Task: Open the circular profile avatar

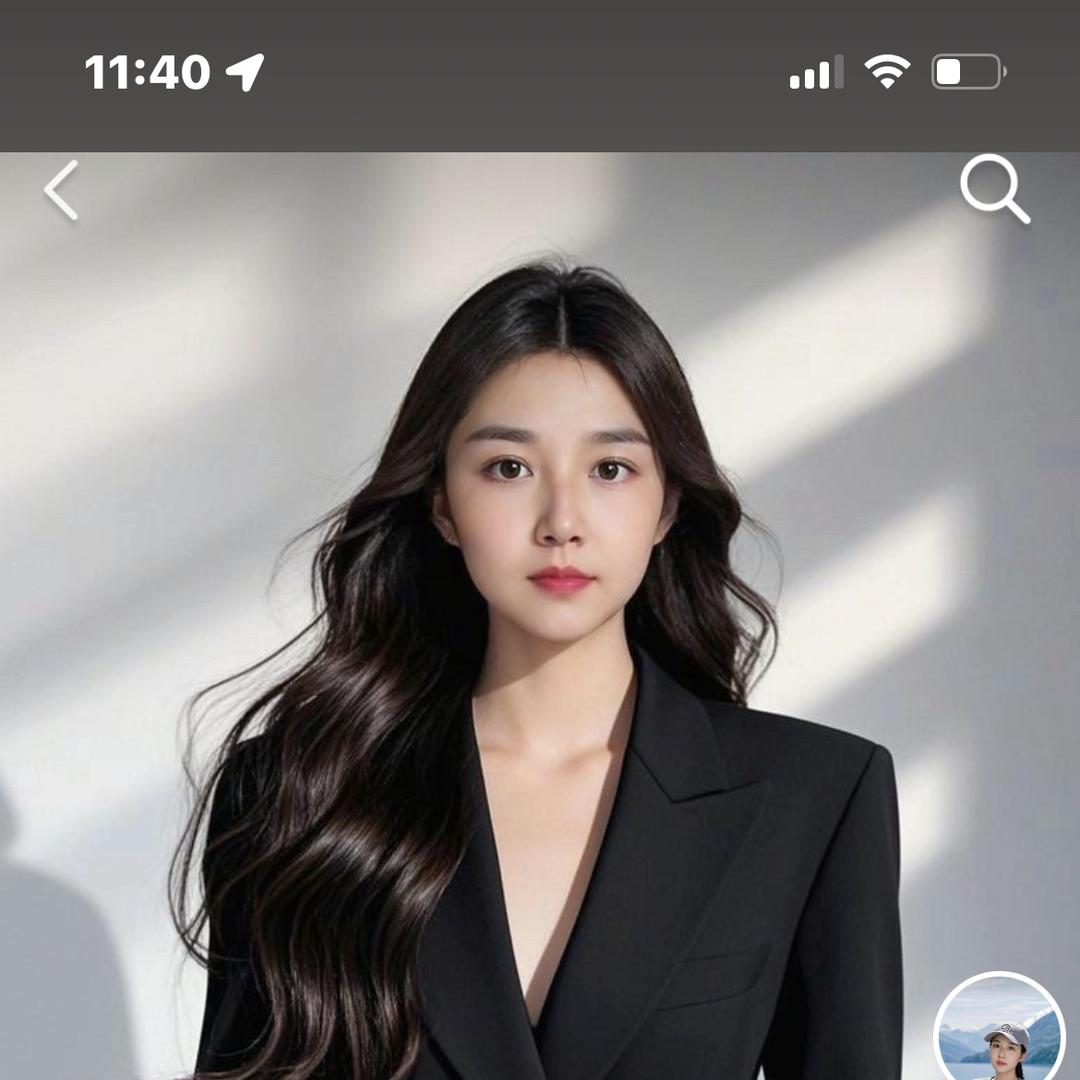Action: (x=1000, y=1030)
